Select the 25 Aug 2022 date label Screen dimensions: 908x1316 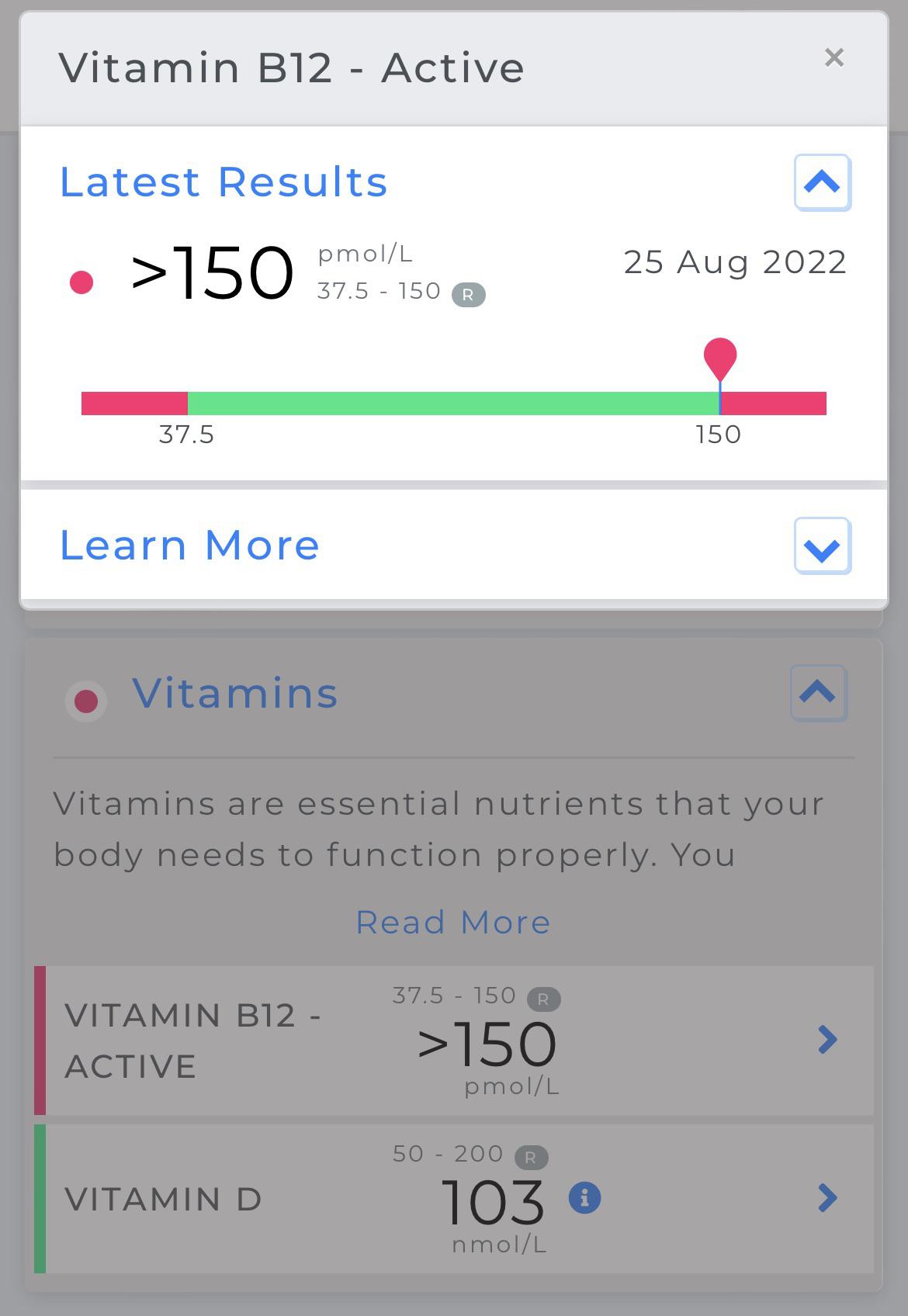(x=734, y=262)
